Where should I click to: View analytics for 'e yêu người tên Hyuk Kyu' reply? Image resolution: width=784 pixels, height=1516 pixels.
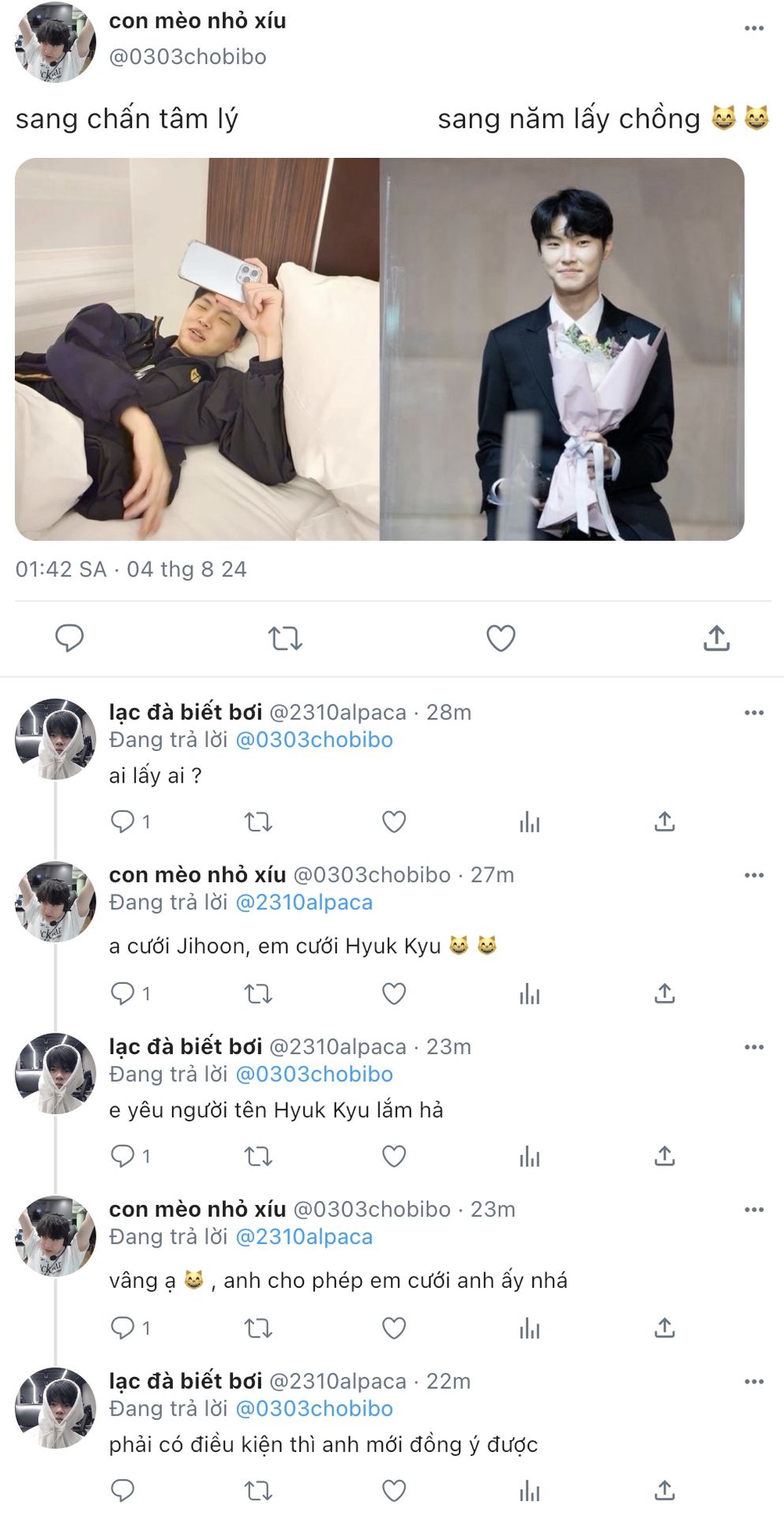coord(530,1157)
